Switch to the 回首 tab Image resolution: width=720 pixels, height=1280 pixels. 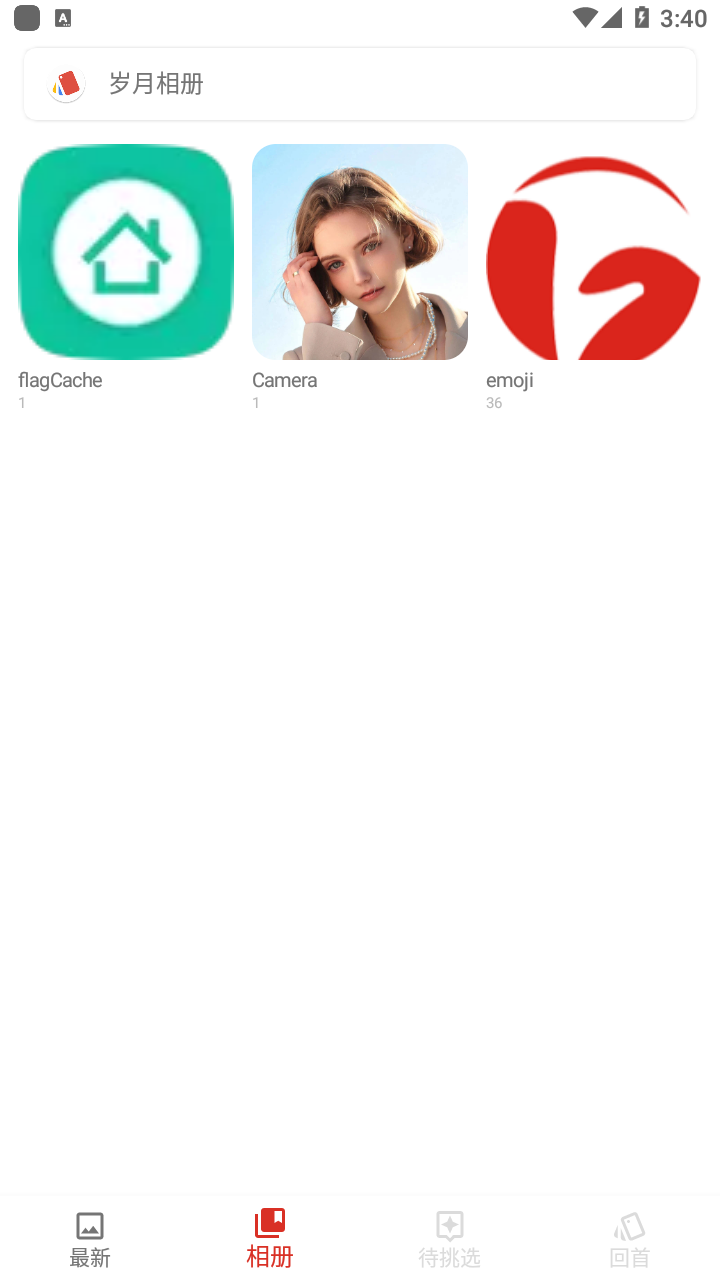click(630, 1238)
